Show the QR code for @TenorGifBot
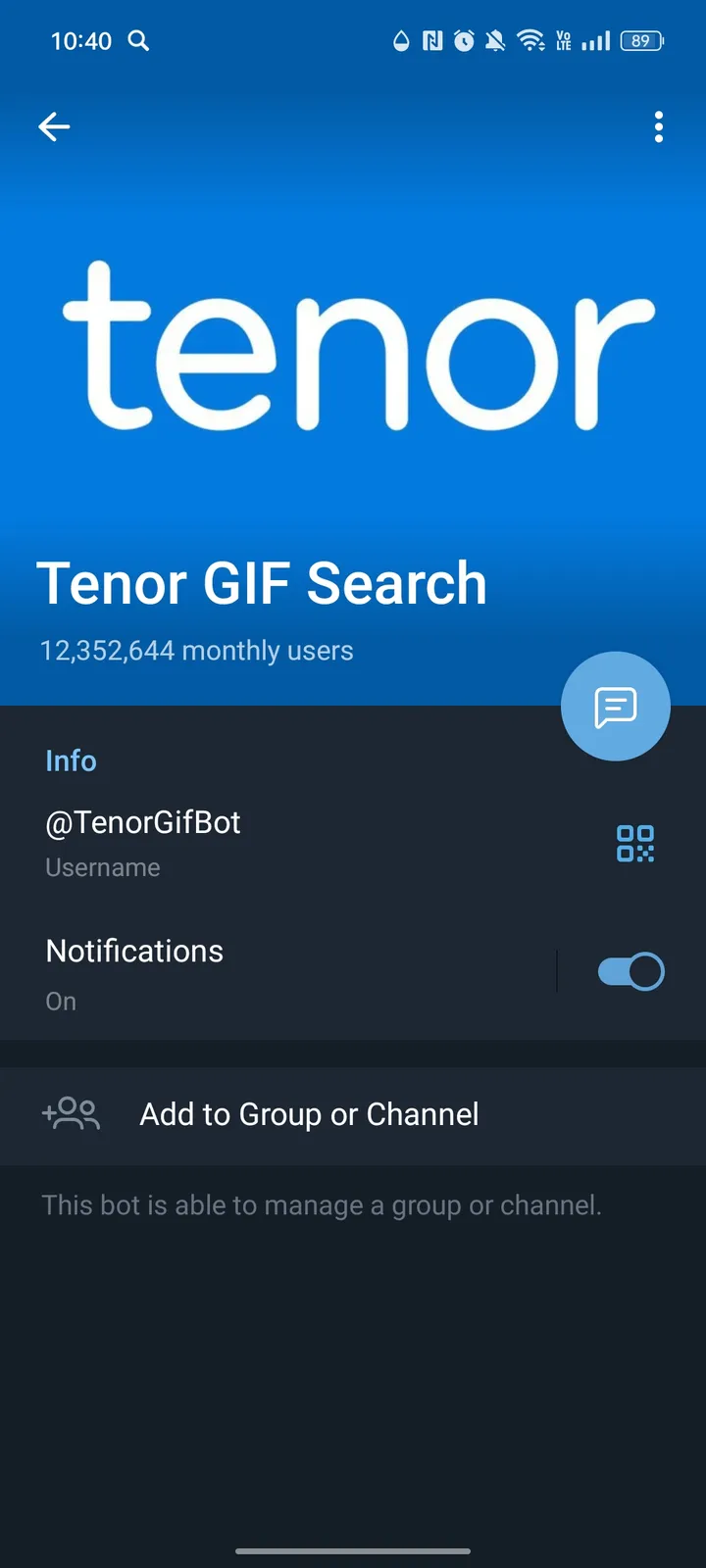Viewport: 706px width, 1568px height. click(x=635, y=843)
